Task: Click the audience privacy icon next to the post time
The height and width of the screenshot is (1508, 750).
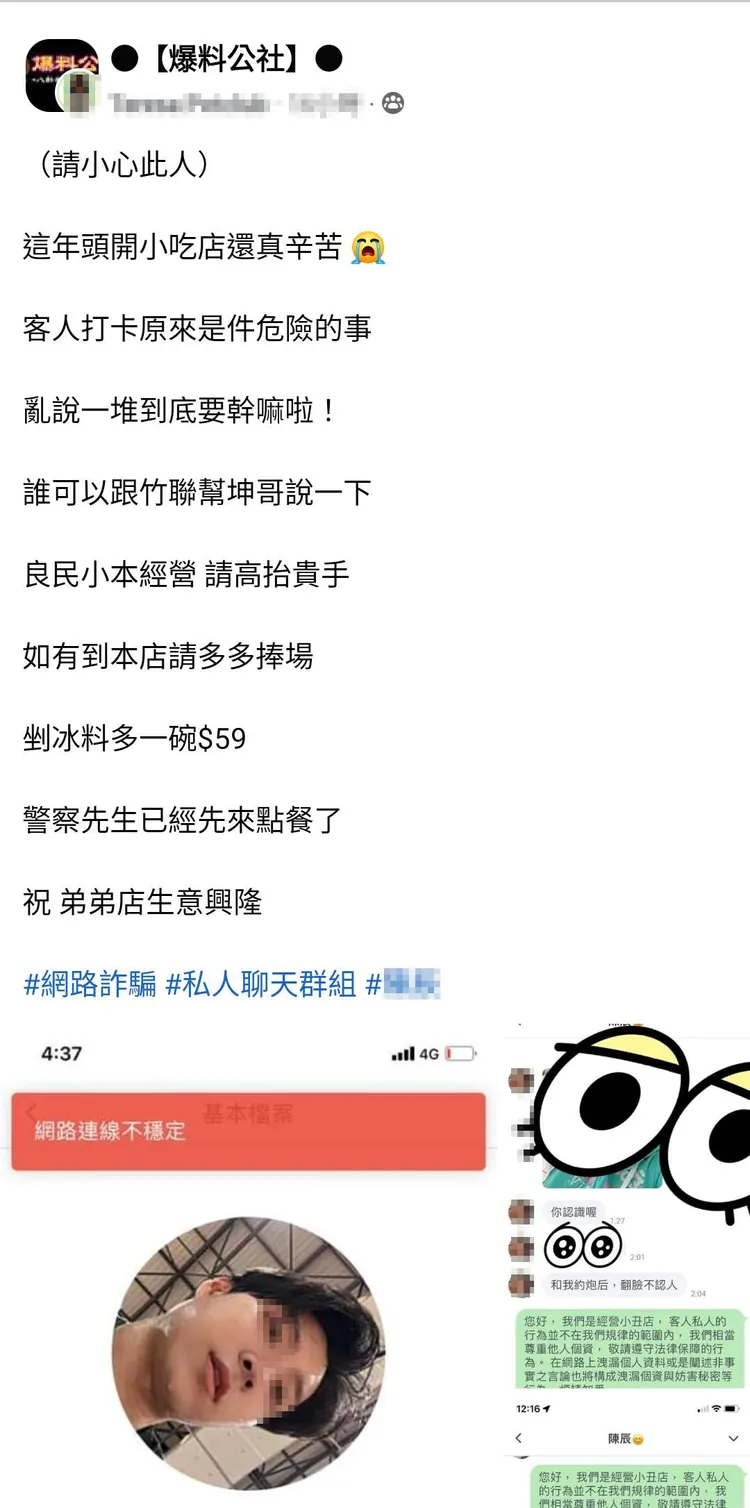Action: pyautogui.click(x=394, y=103)
